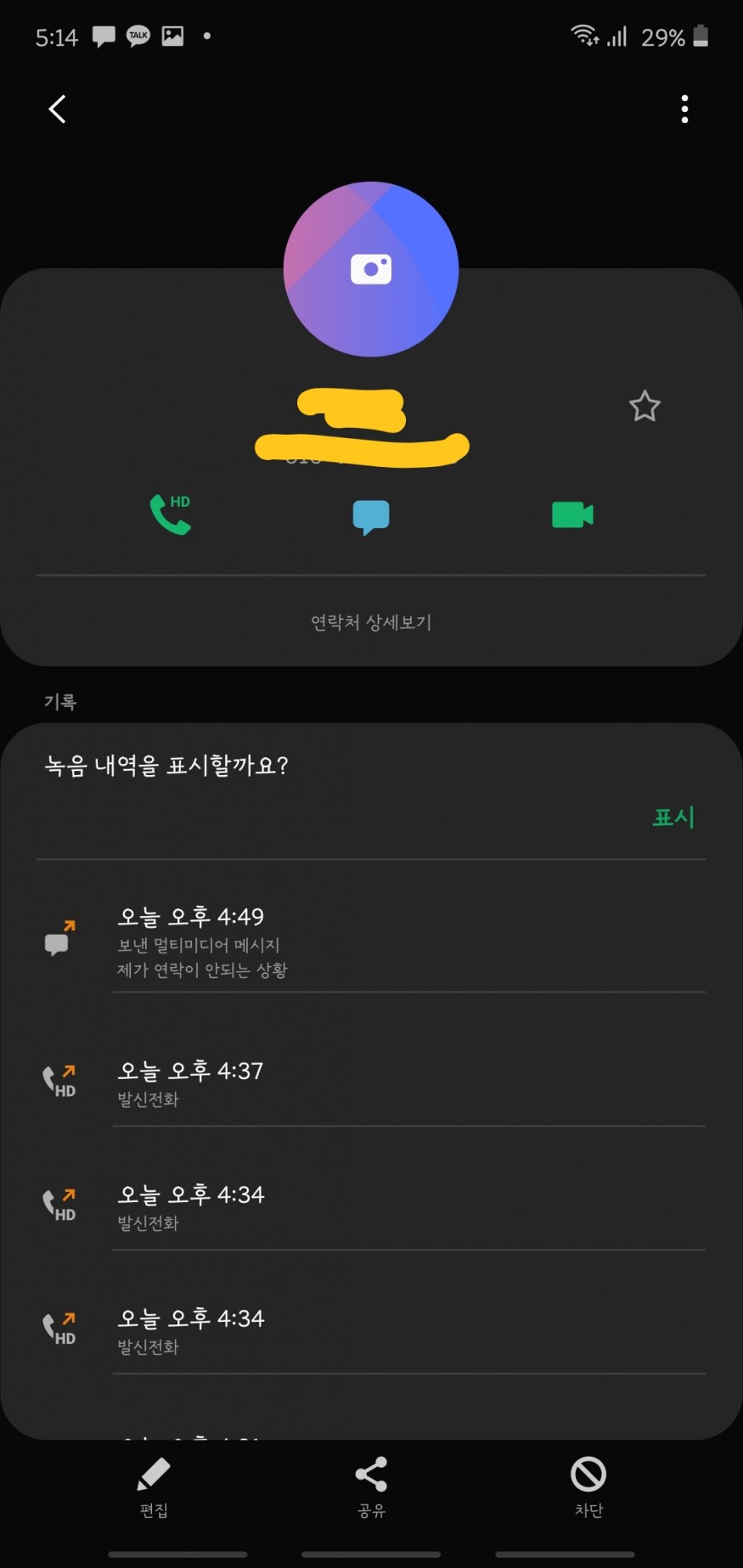Start a video call
Viewport: 743px width, 1568px height.
pyautogui.click(x=572, y=514)
